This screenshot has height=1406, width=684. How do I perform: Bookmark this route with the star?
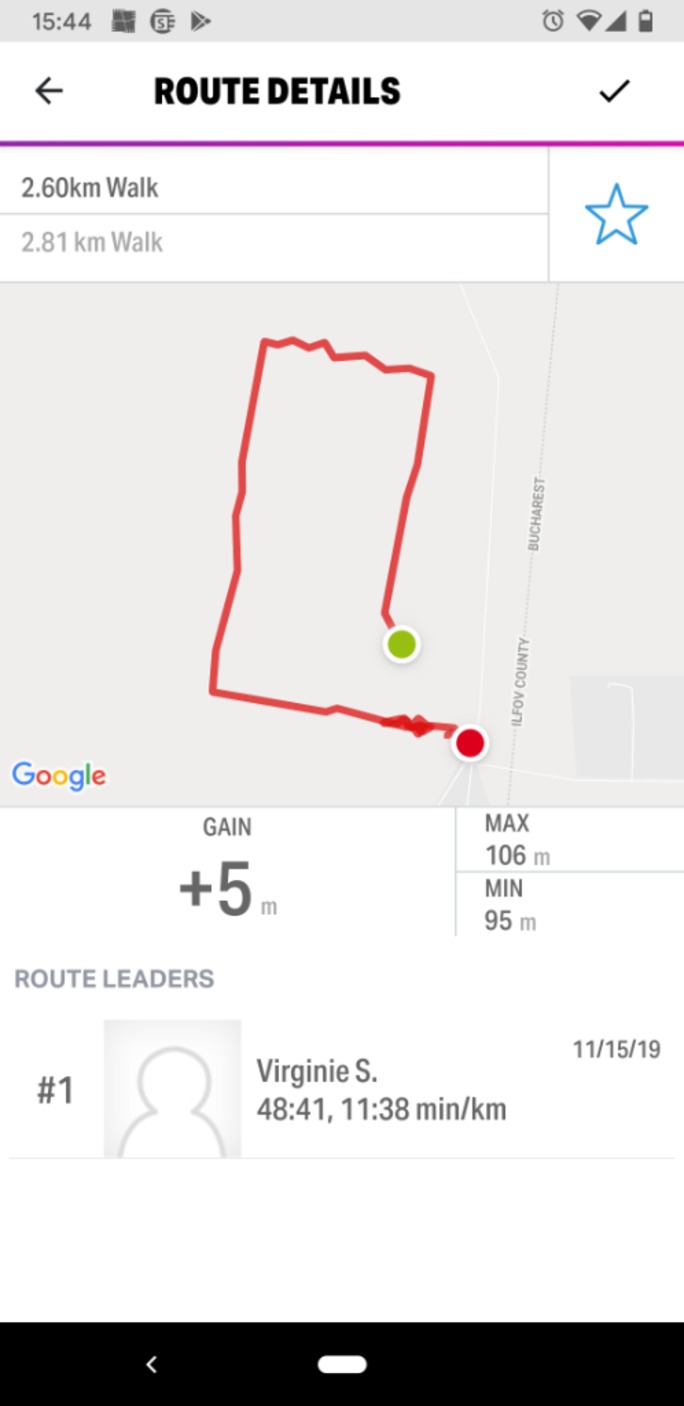pos(616,214)
